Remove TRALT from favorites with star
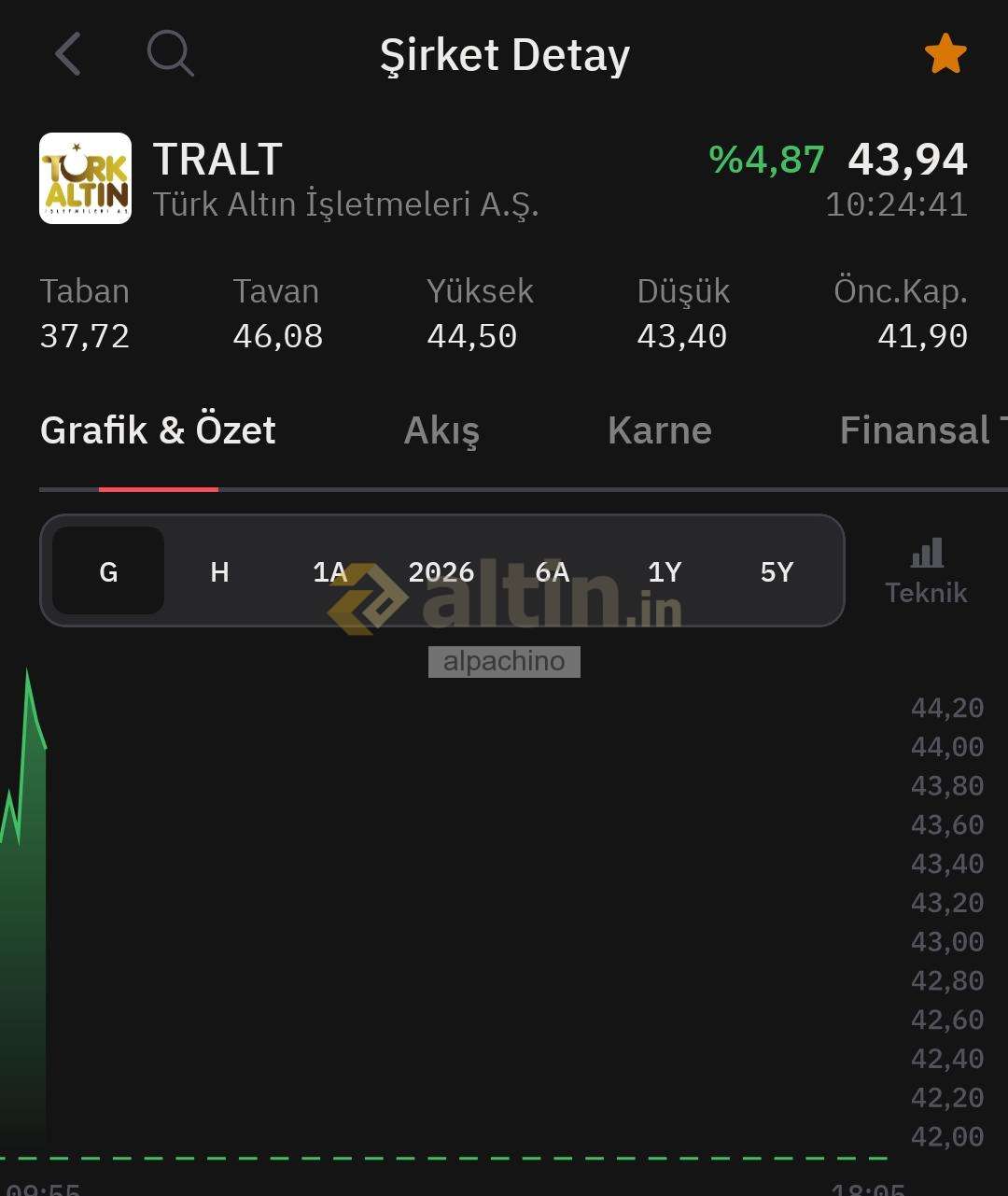The height and width of the screenshot is (1196, 1008). click(945, 54)
